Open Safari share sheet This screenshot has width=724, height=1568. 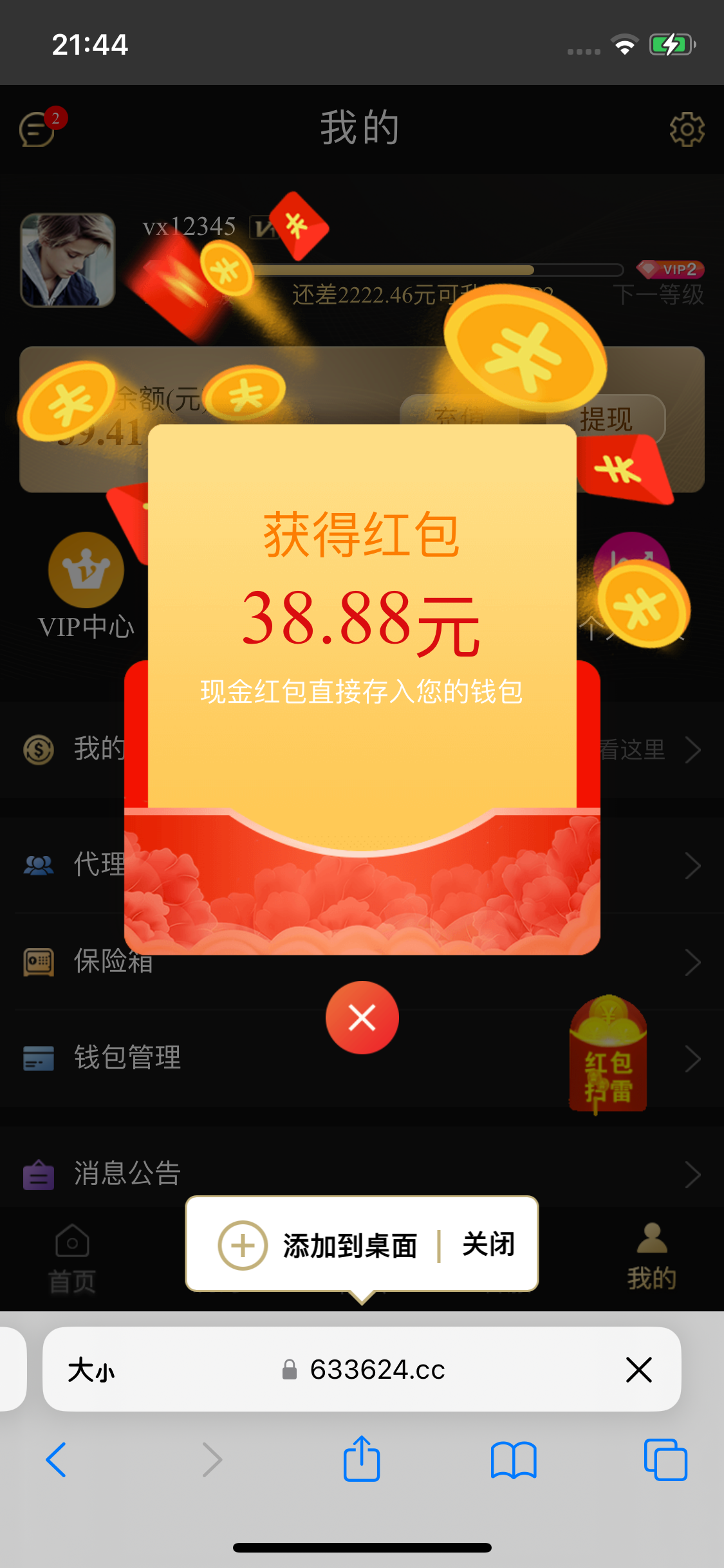click(x=362, y=1459)
